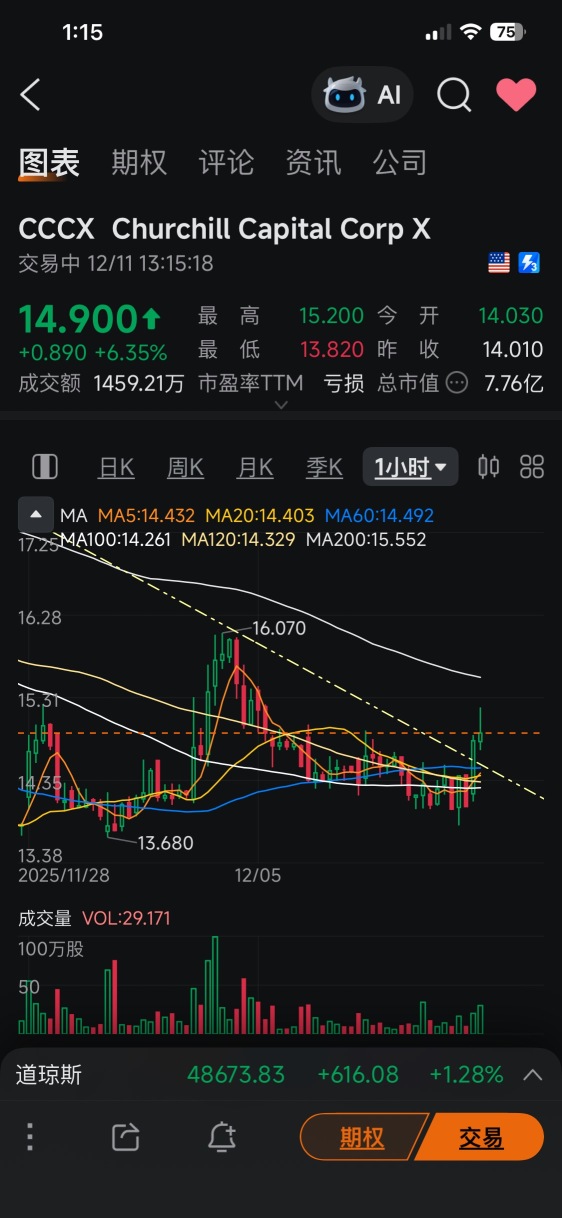Toggle the heart favorite icon

516,95
